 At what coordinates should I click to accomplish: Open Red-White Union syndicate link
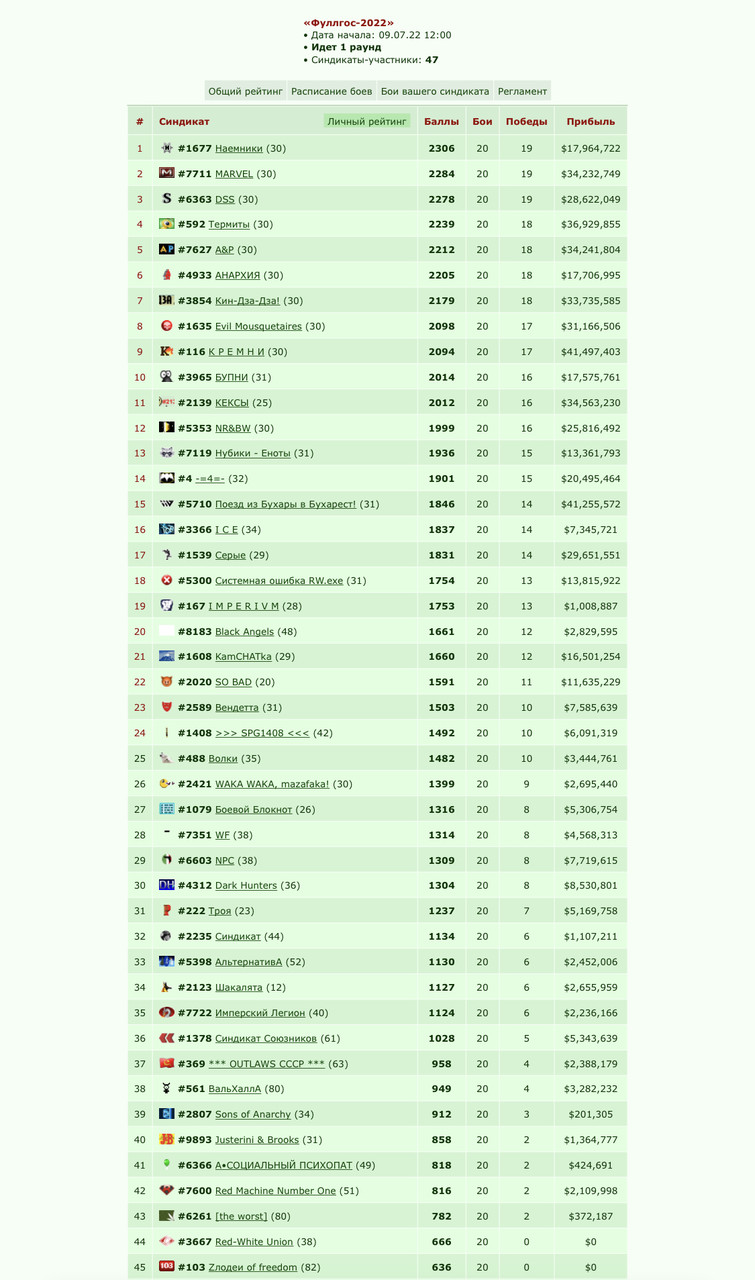click(254, 1241)
